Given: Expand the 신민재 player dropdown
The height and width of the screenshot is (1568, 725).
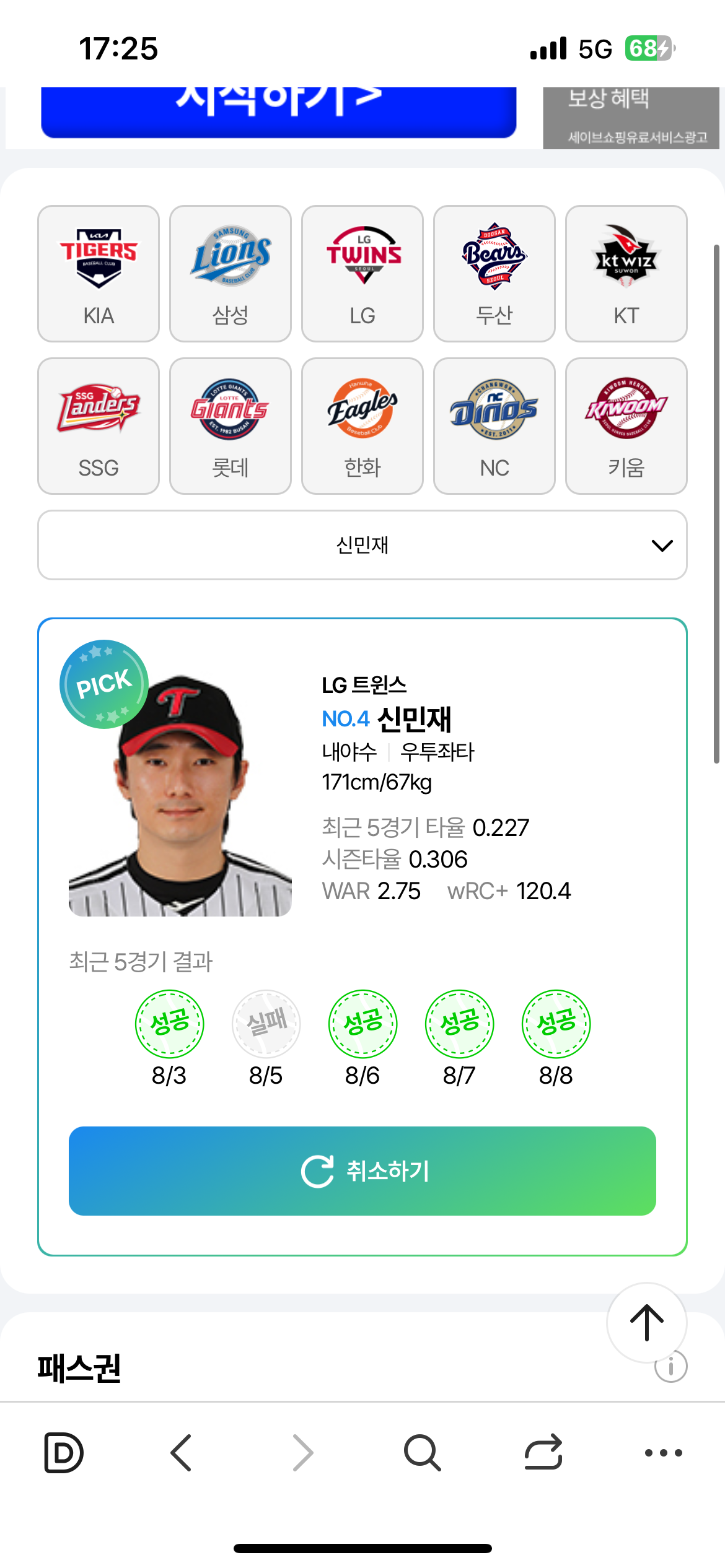Looking at the screenshot, I should point(362,545).
